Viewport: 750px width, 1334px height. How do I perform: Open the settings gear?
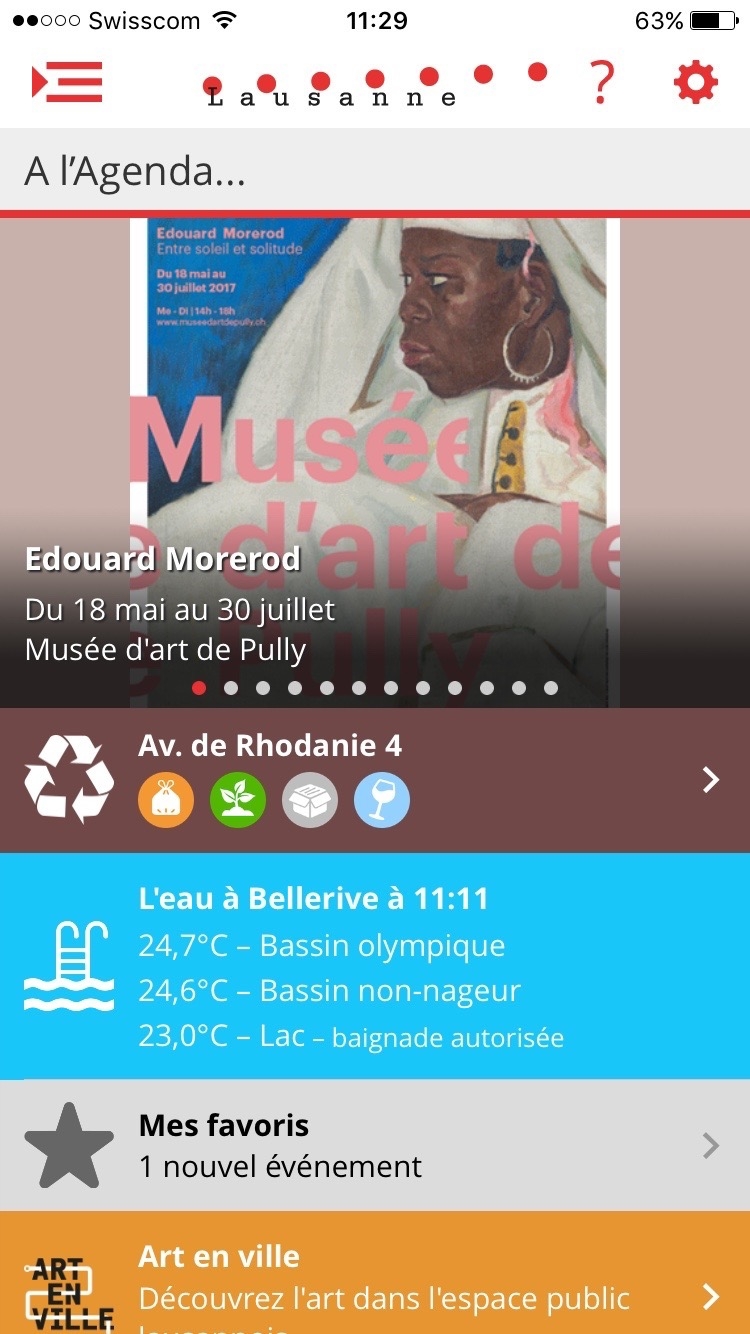click(696, 82)
